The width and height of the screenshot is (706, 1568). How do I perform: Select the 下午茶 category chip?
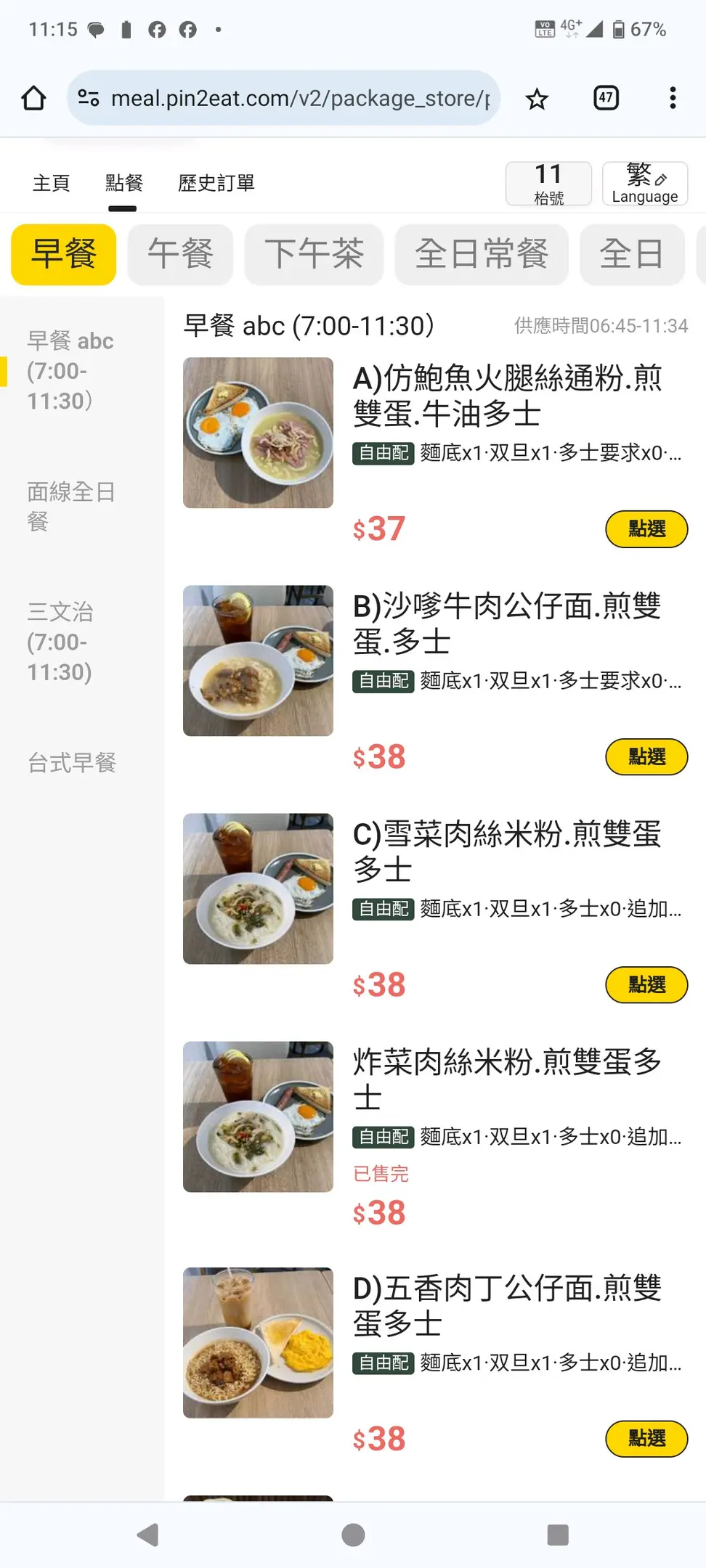pos(314,254)
